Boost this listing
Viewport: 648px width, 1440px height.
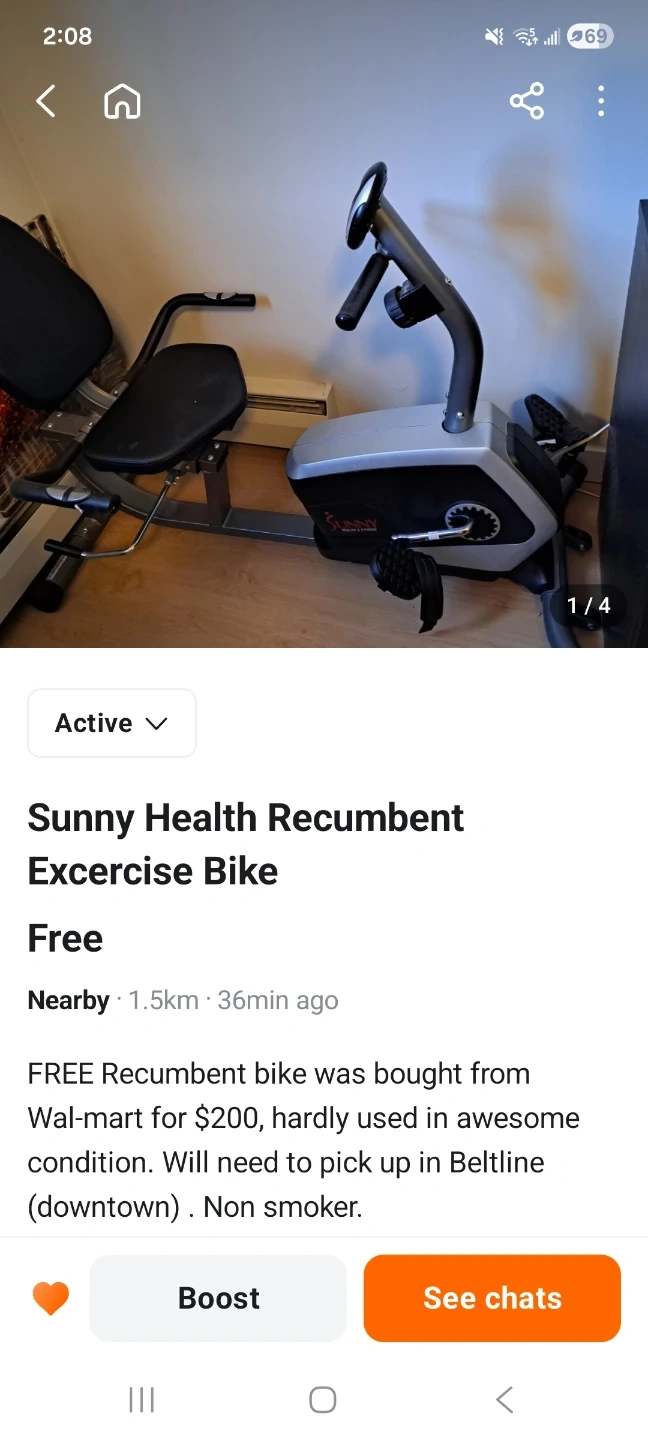click(218, 1298)
